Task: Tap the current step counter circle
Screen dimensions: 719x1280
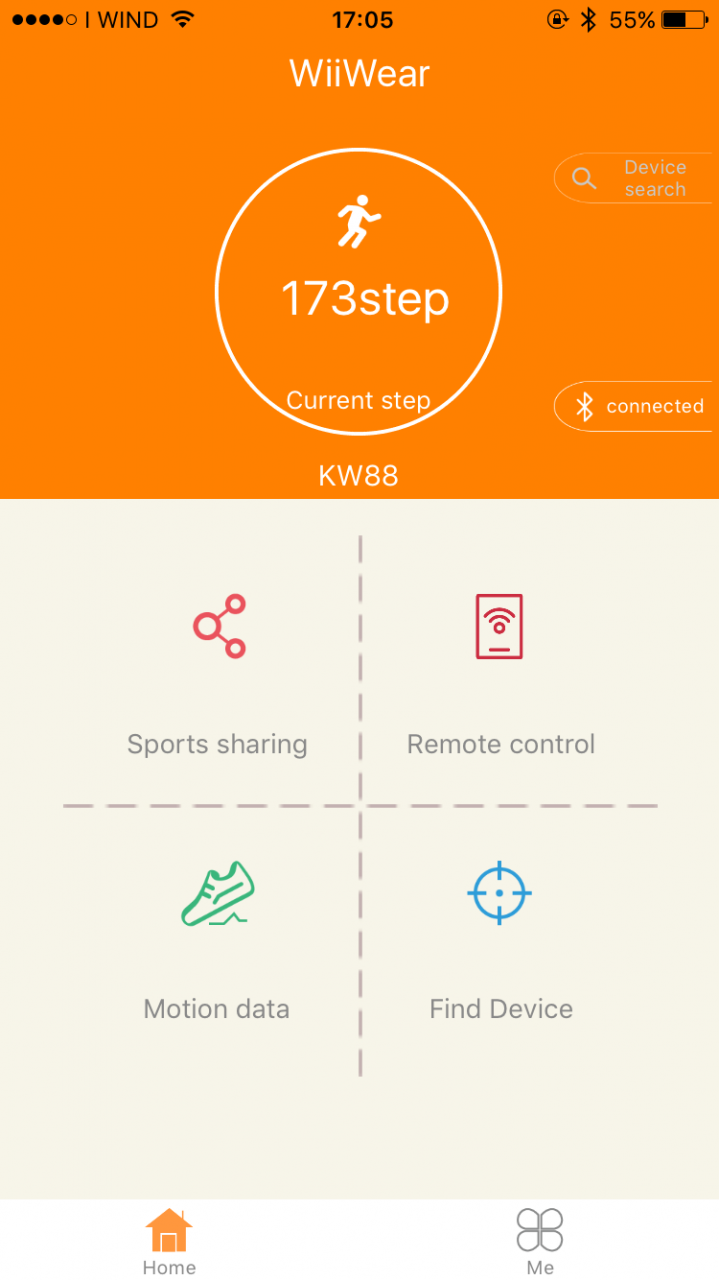Action: click(359, 292)
